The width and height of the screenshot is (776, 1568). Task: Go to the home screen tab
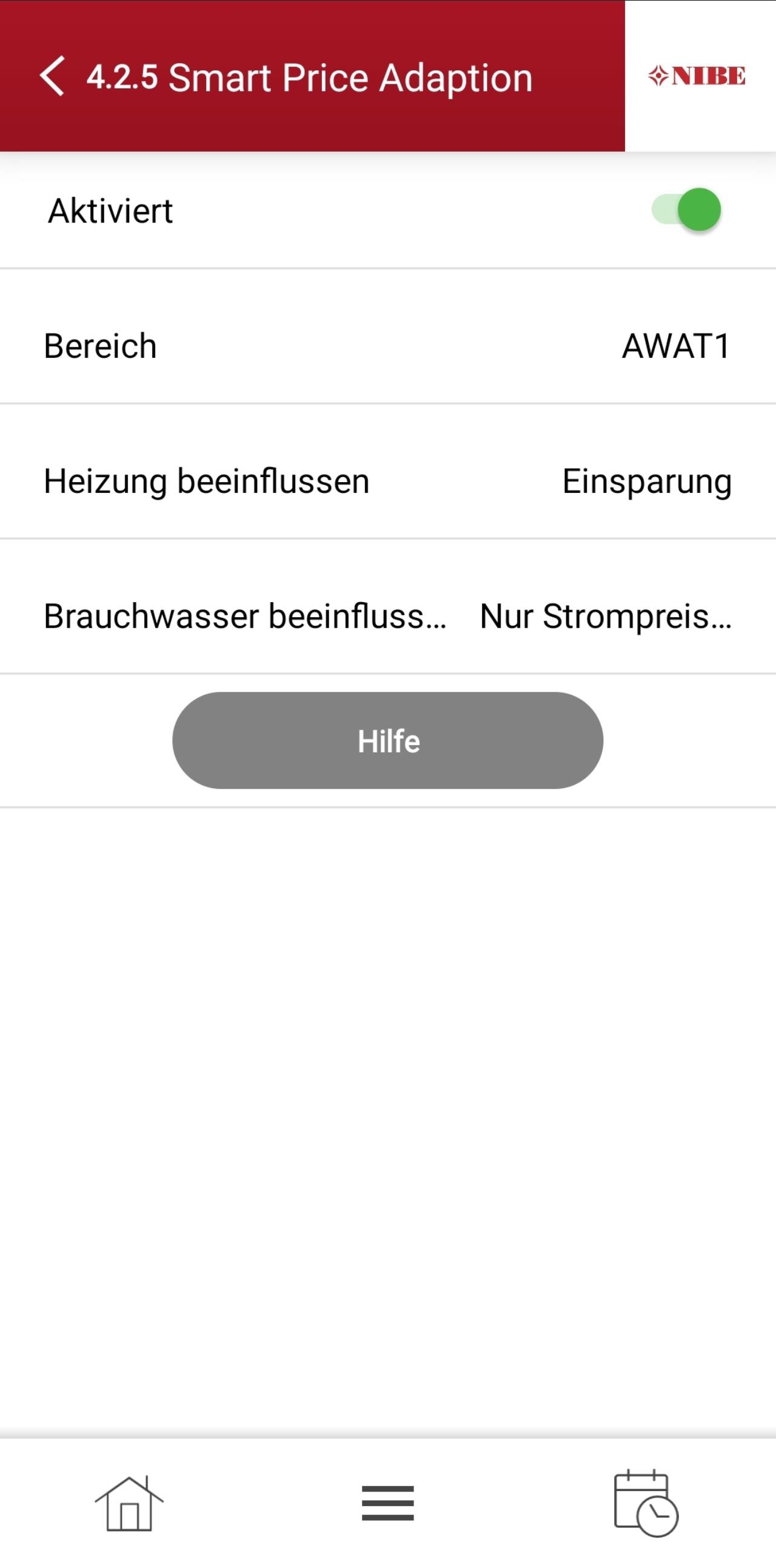[x=129, y=1503]
